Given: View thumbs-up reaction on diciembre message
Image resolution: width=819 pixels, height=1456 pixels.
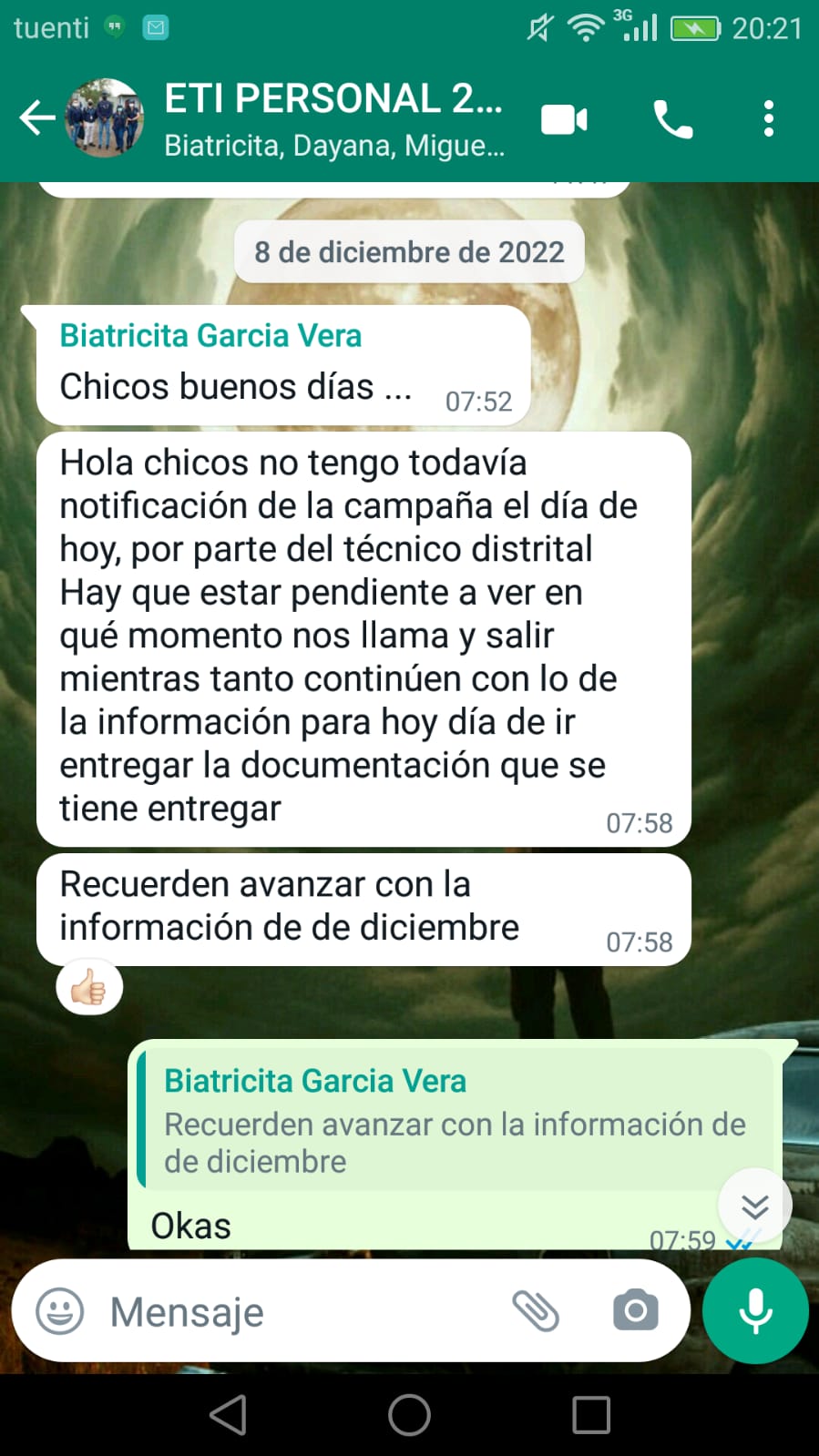Looking at the screenshot, I should tap(89, 987).
